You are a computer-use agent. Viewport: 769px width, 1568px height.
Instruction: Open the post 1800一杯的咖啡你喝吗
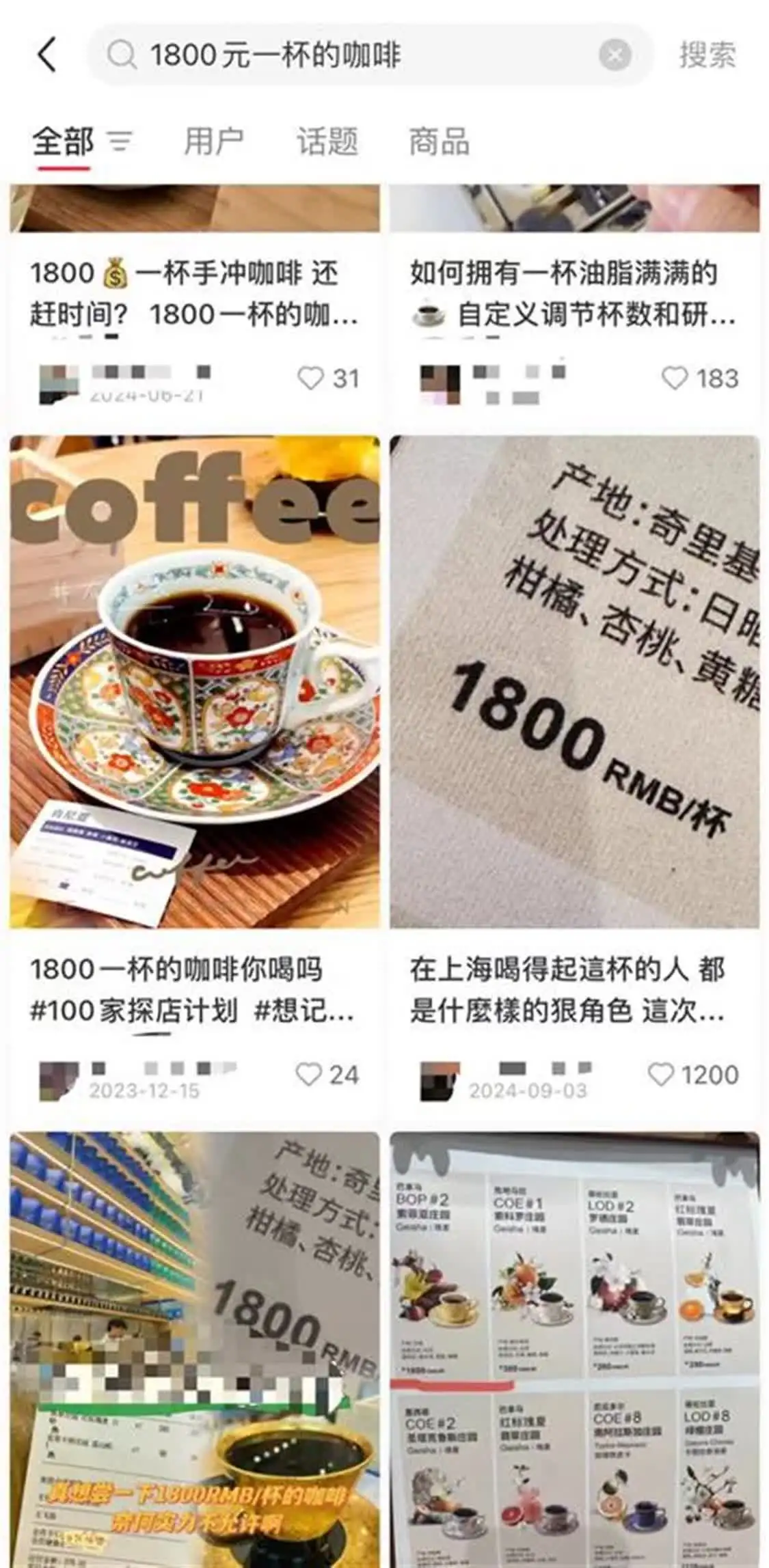194,683
